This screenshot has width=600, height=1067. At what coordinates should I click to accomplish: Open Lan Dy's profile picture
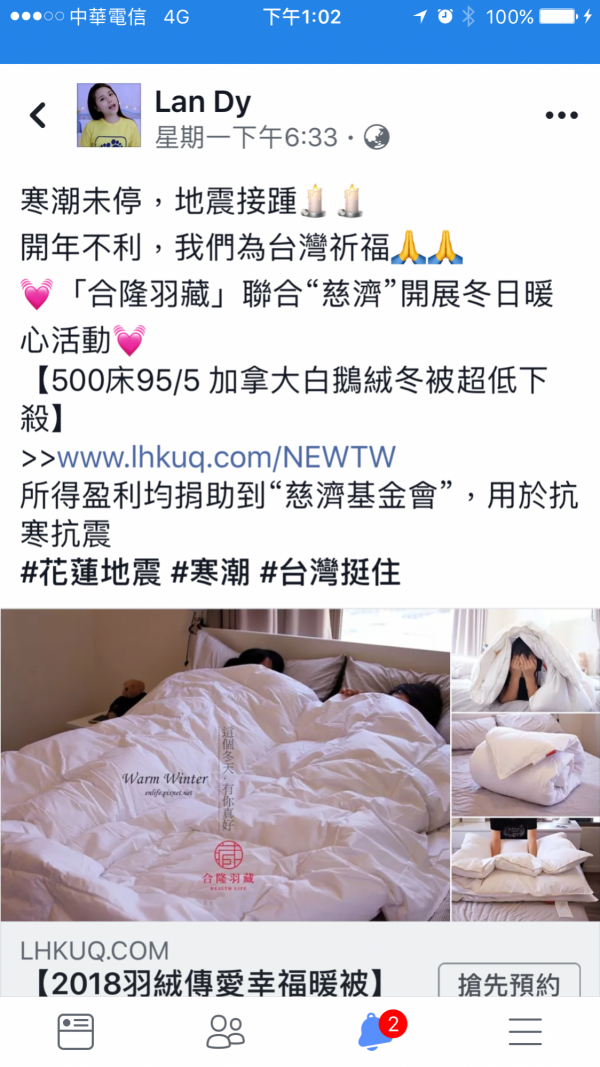(109, 116)
